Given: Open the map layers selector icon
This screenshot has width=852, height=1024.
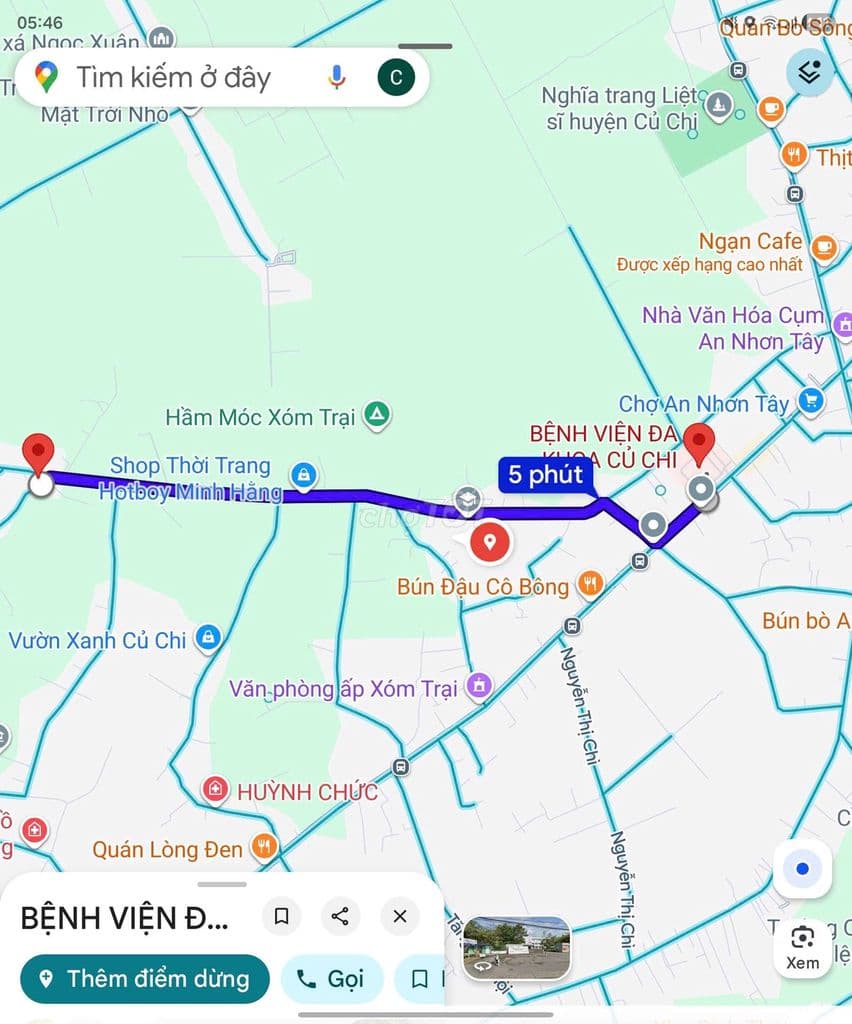Looking at the screenshot, I should tap(810, 72).
